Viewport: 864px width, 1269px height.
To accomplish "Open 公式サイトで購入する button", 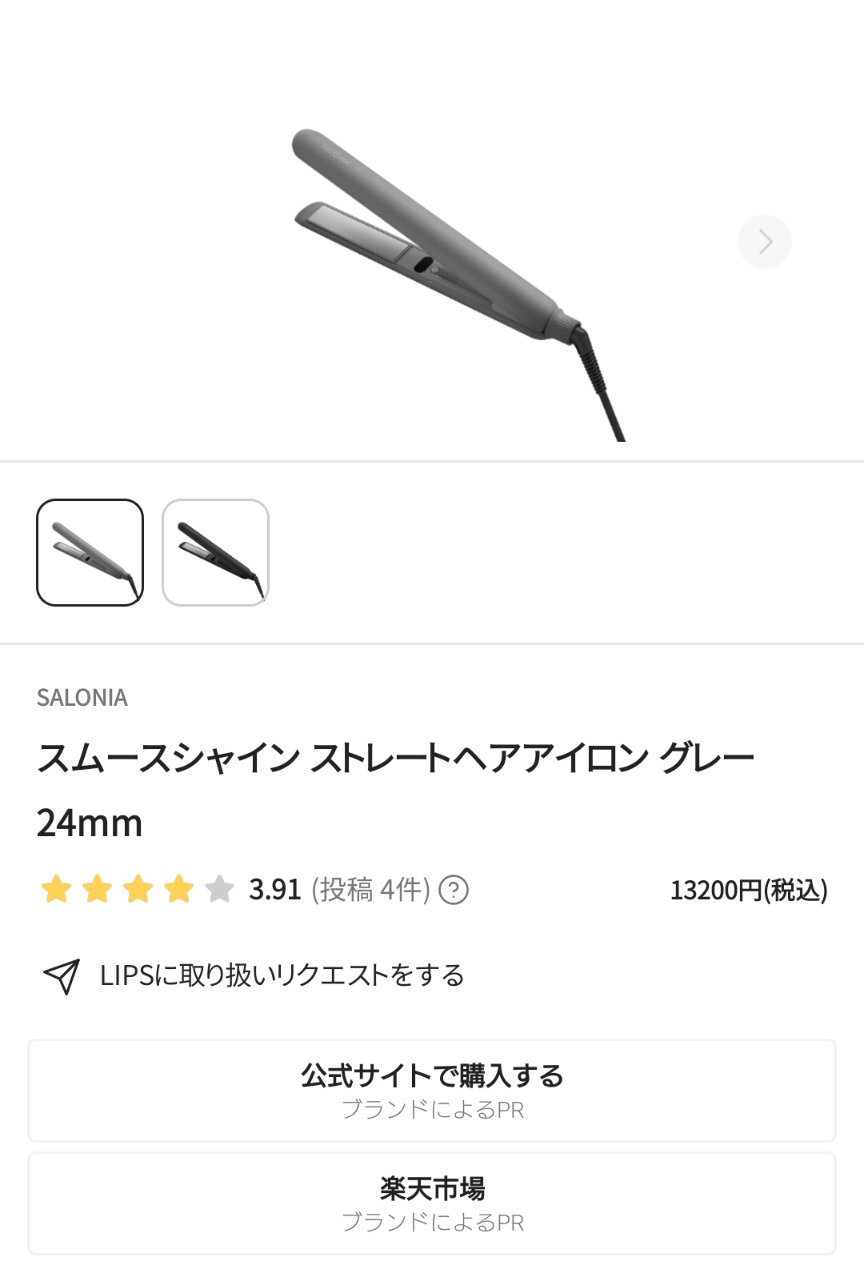I will click(432, 1090).
